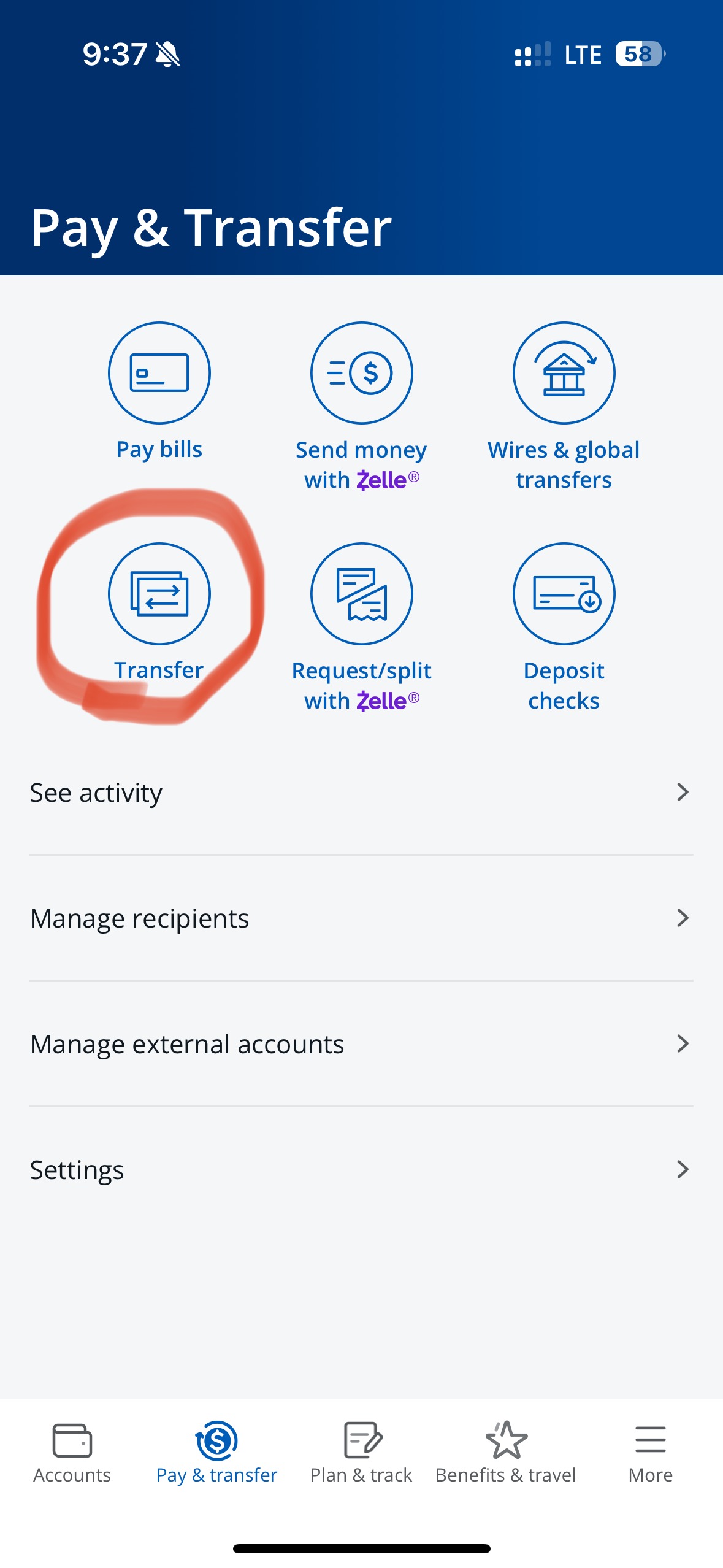Switch to the Plan & track tab
This screenshot has height=1568, width=723.
tap(361, 1451)
